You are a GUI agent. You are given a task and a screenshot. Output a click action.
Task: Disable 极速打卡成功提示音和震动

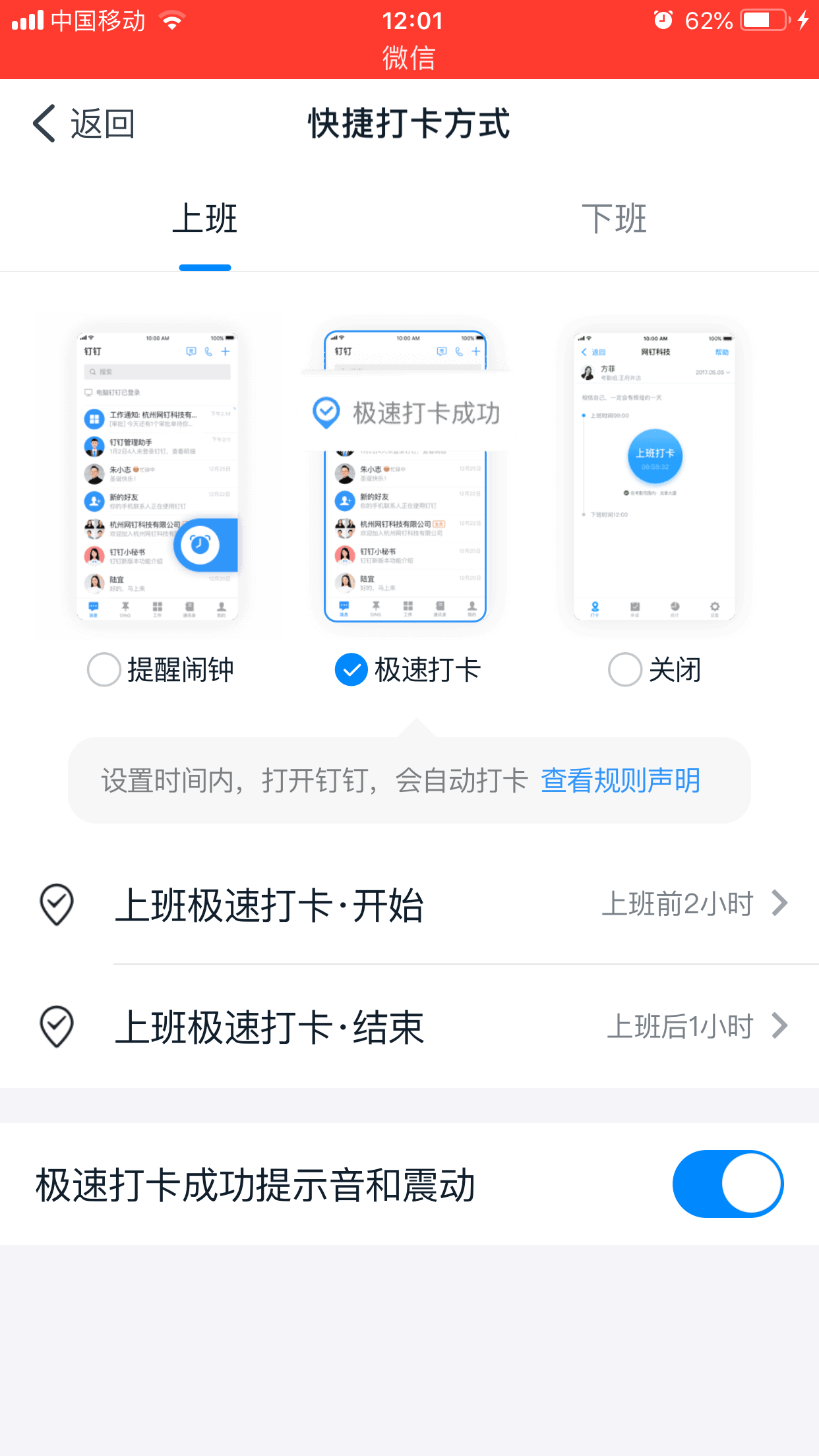click(727, 1184)
